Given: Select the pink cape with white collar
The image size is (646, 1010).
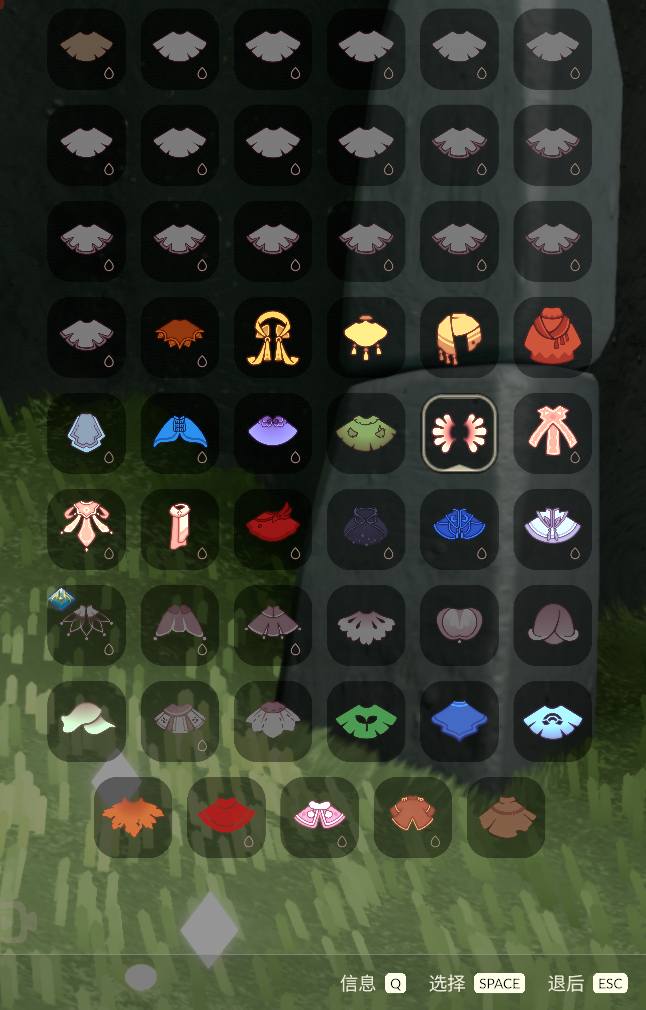Looking at the screenshot, I should pos(319,816).
